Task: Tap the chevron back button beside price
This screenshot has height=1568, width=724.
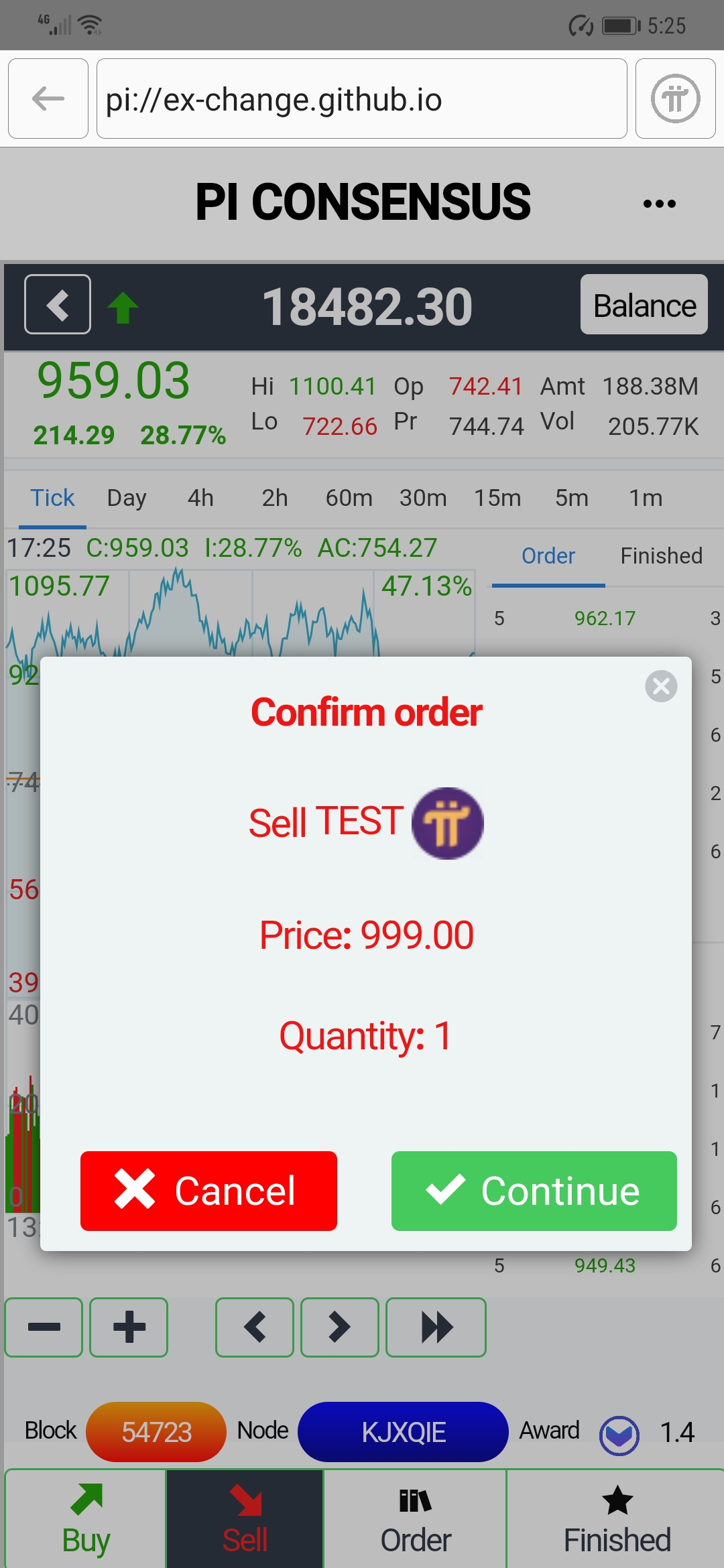Action: (x=58, y=304)
